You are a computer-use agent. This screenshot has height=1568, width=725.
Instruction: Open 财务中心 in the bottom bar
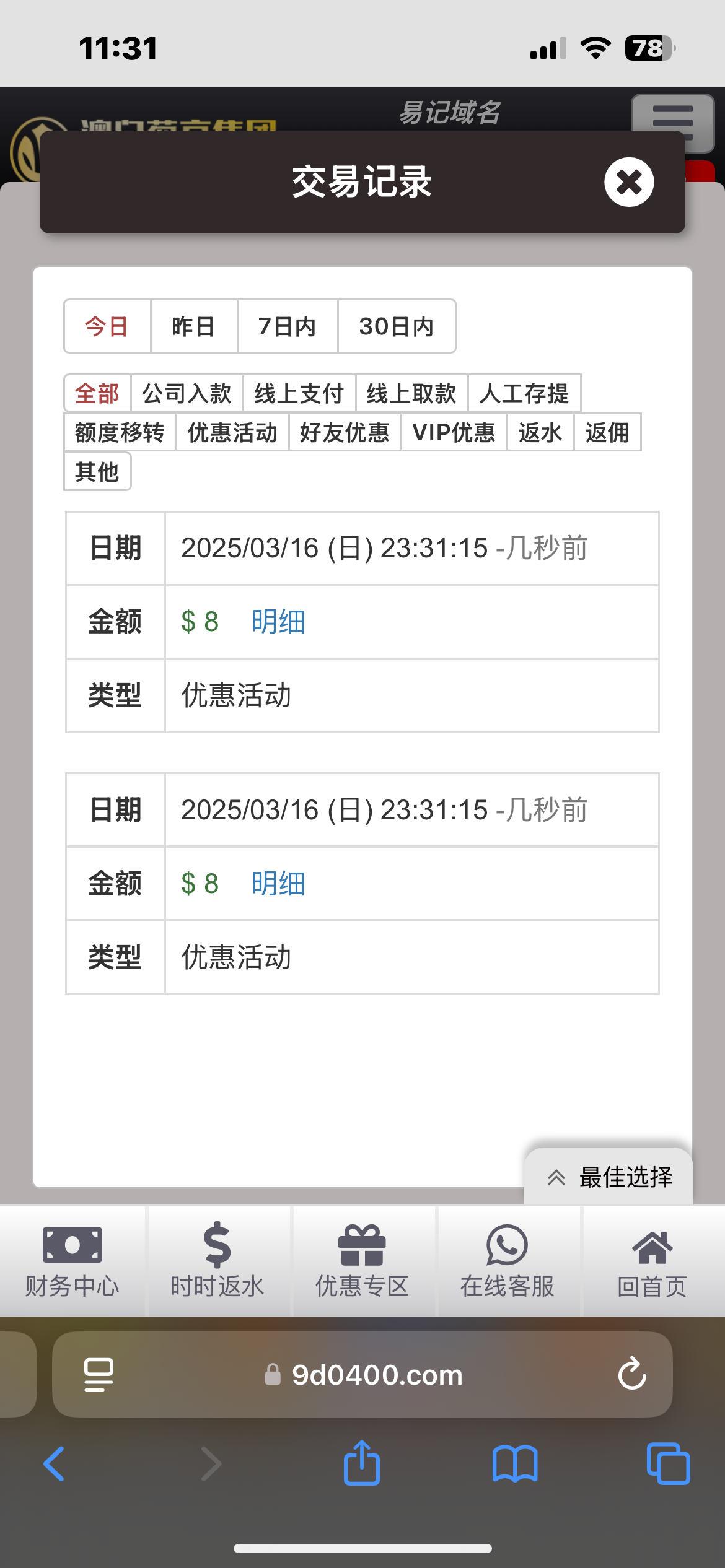coord(72,1261)
